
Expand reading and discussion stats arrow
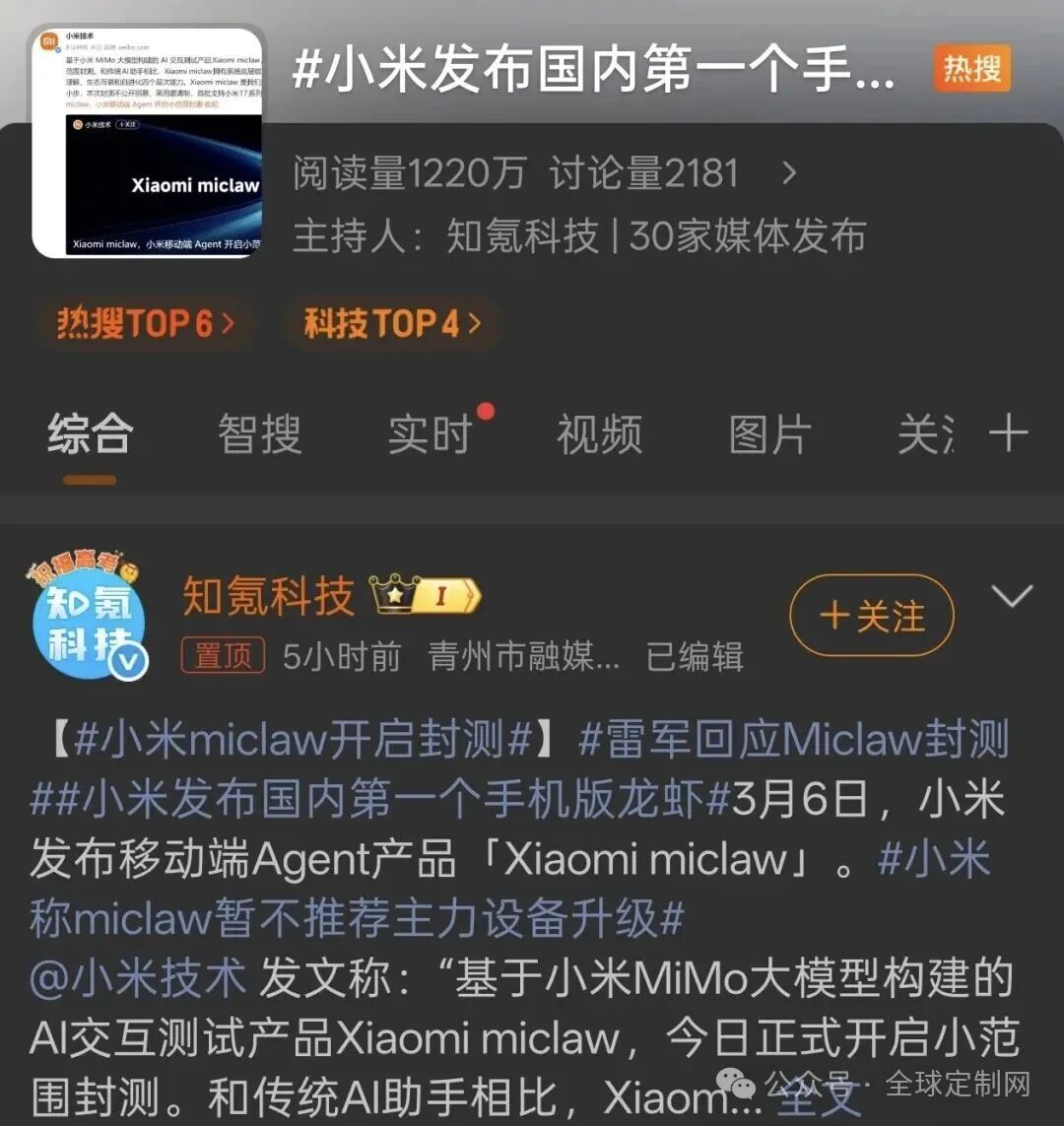(x=789, y=174)
